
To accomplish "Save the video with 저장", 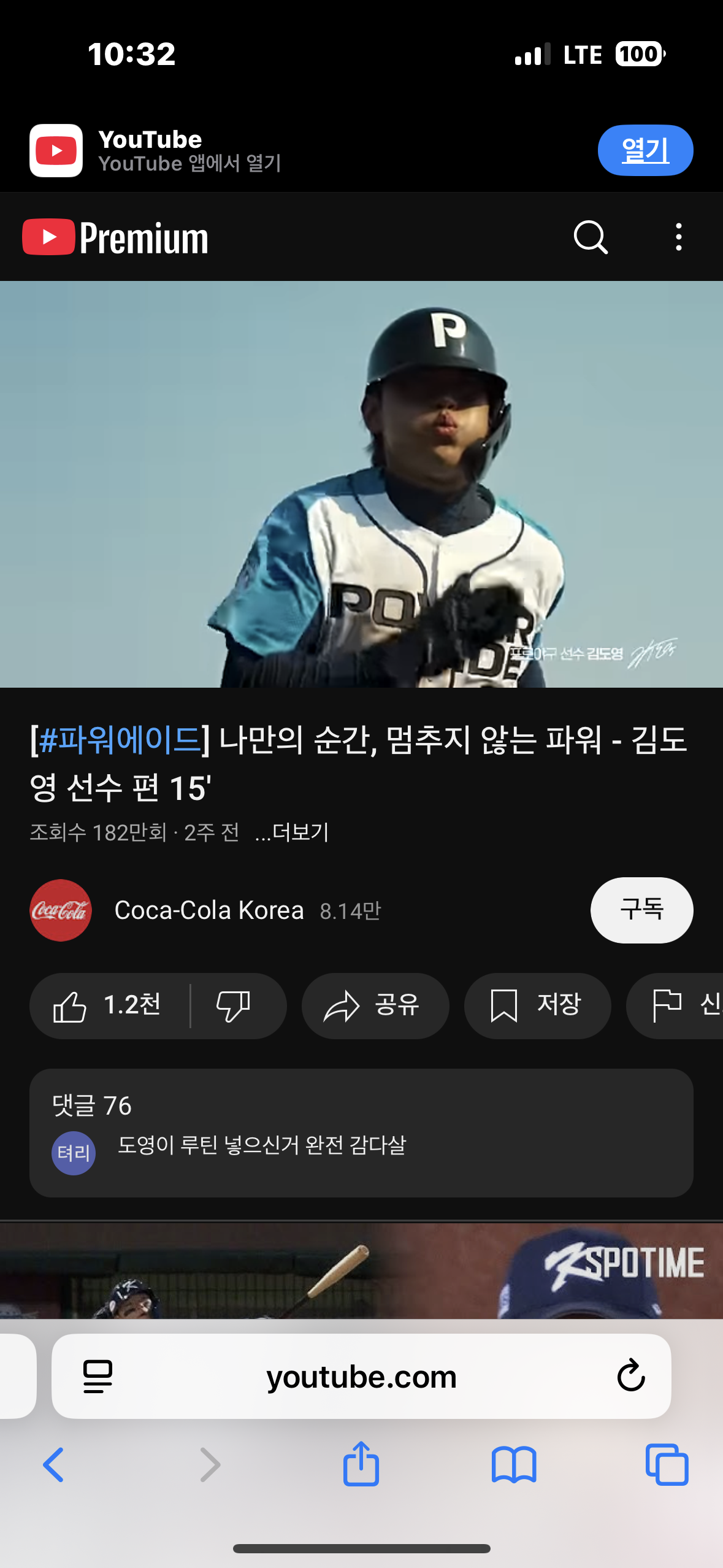I will [537, 1006].
